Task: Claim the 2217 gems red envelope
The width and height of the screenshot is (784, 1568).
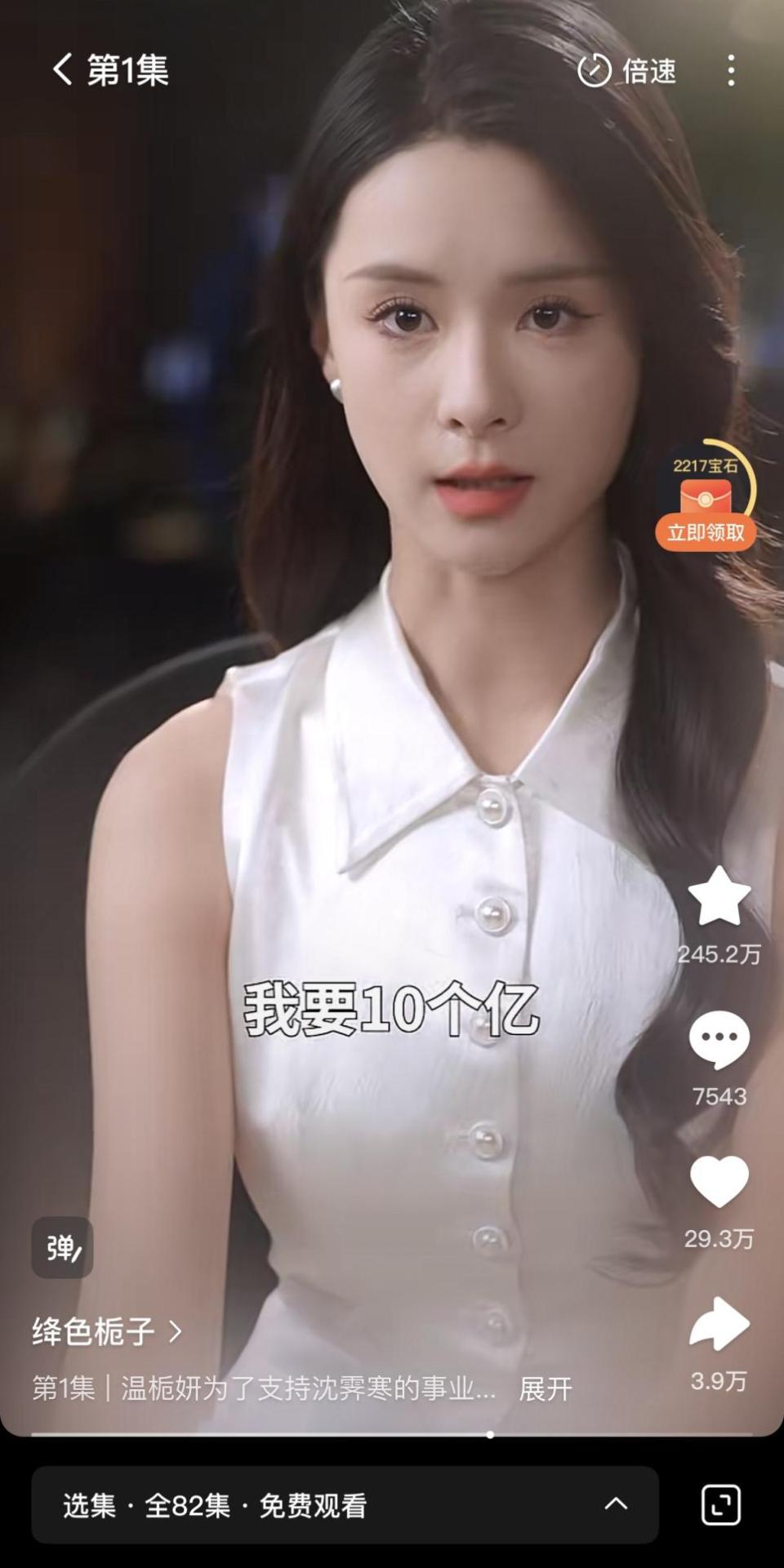Action: 706,531
